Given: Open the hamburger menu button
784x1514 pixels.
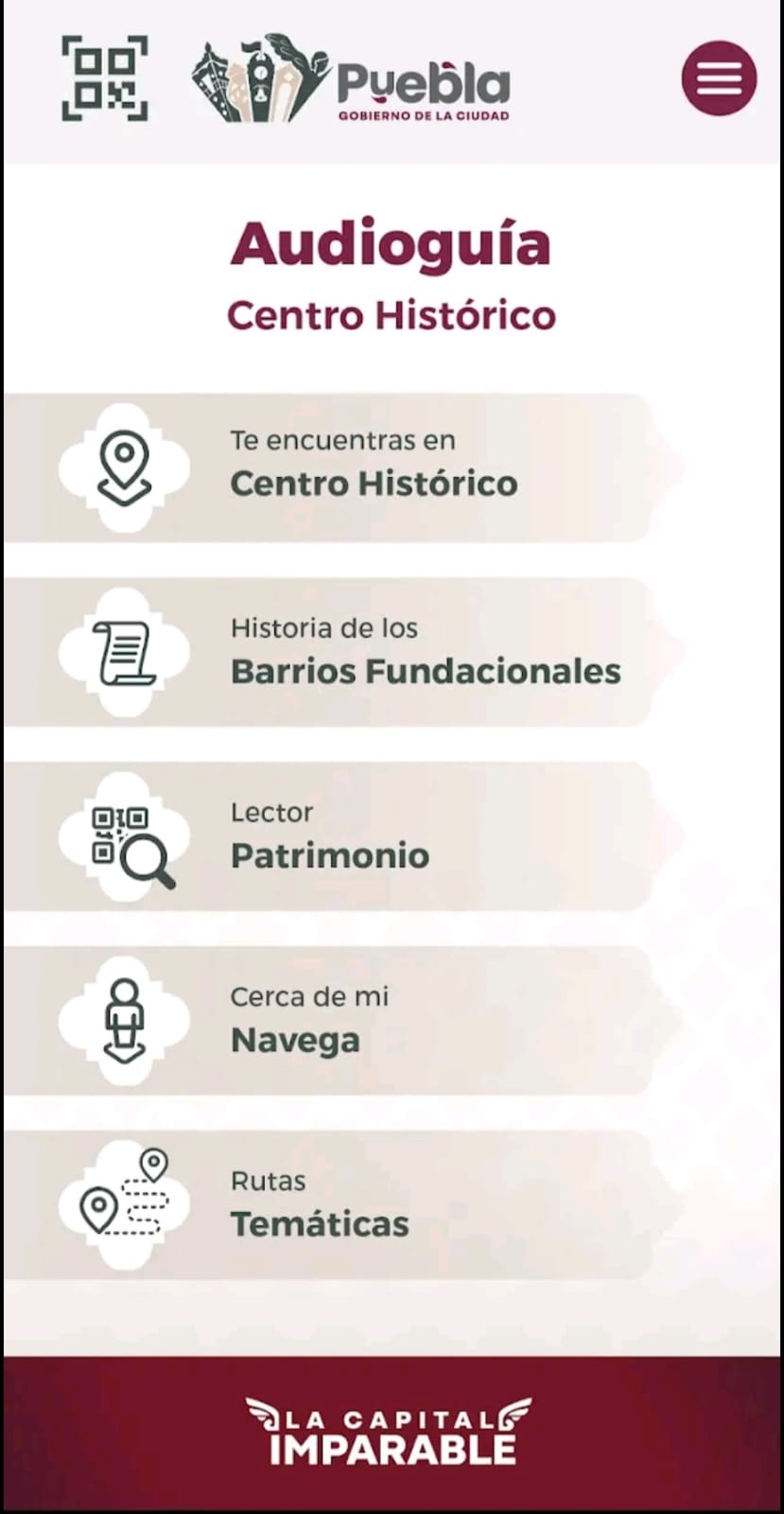Looking at the screenshot, I should tap(719, 78).
